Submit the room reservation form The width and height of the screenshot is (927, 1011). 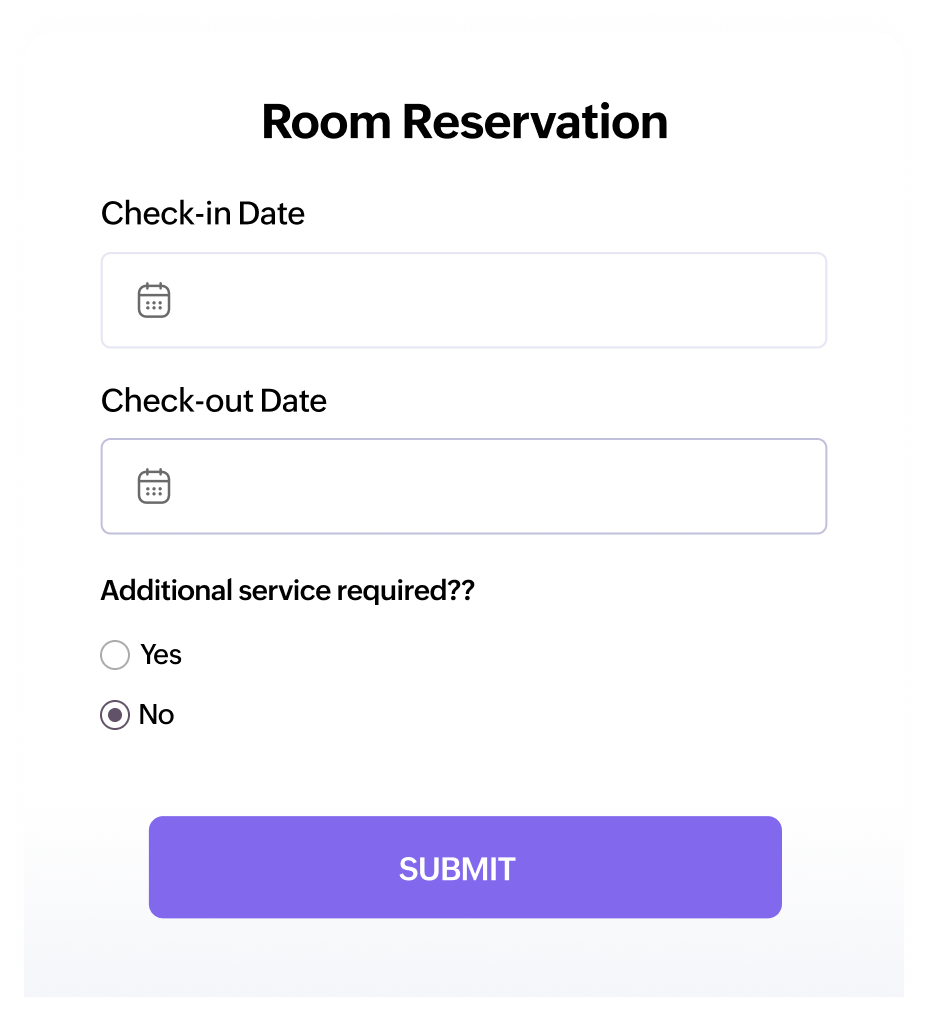tap(465, 867)
